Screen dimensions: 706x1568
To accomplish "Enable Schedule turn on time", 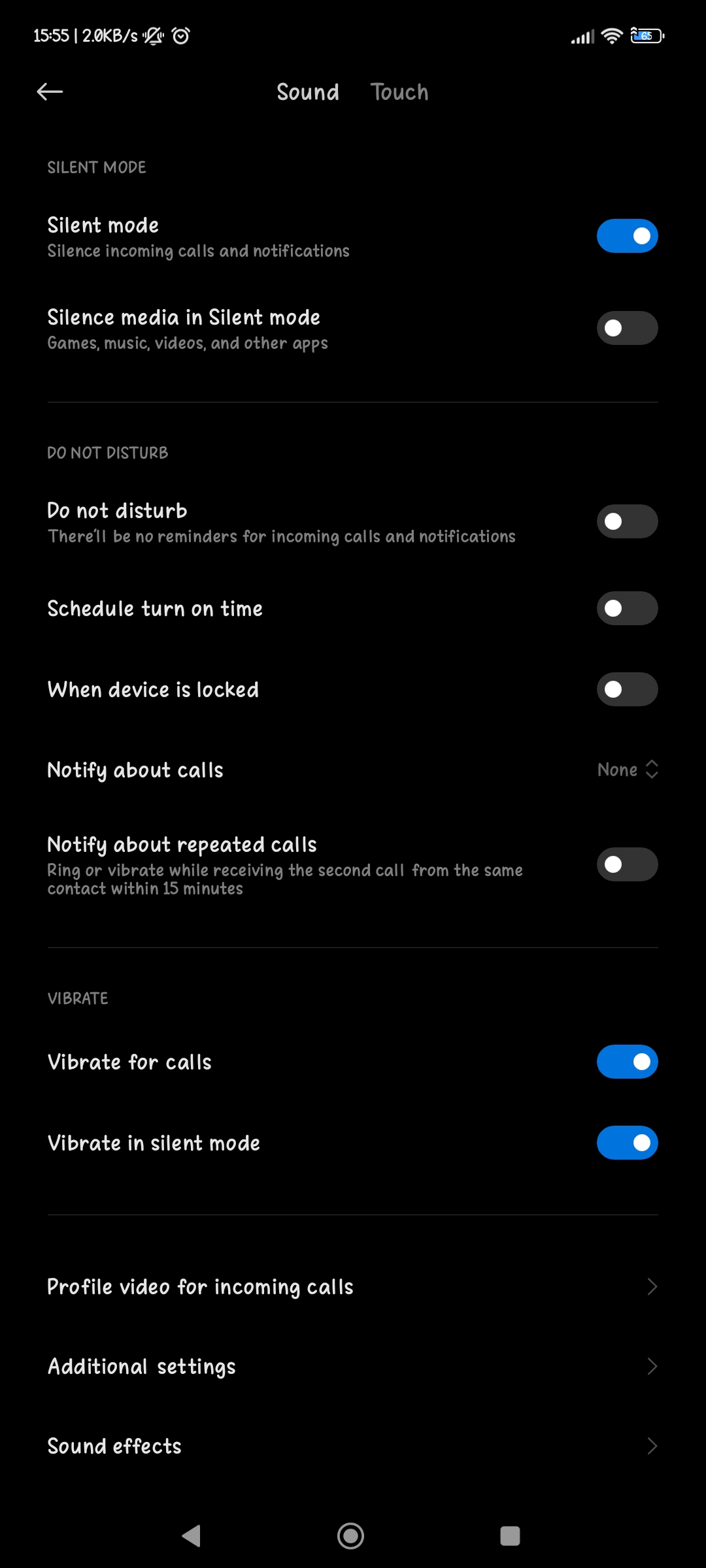I will click(627, 608).
